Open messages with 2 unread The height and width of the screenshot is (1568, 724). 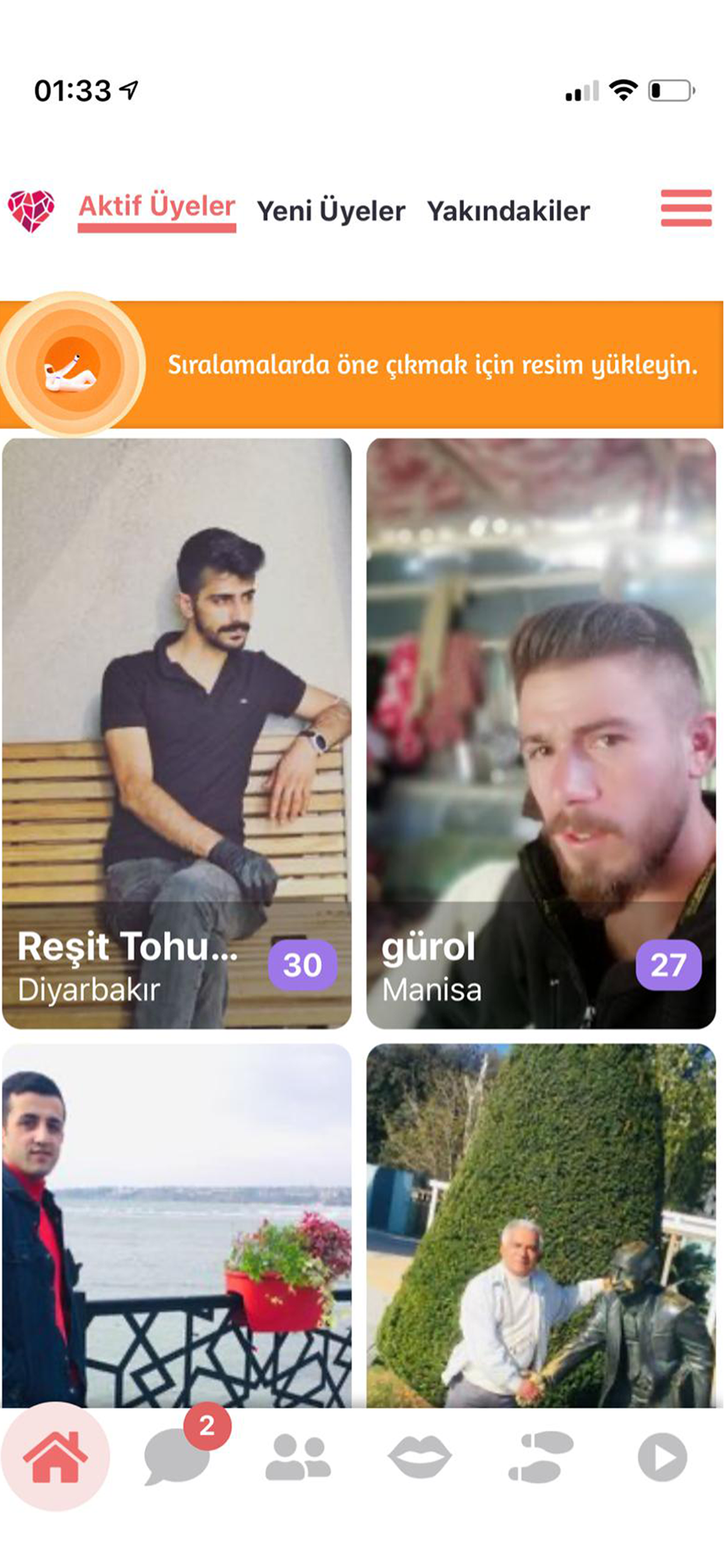(177, 1458)
